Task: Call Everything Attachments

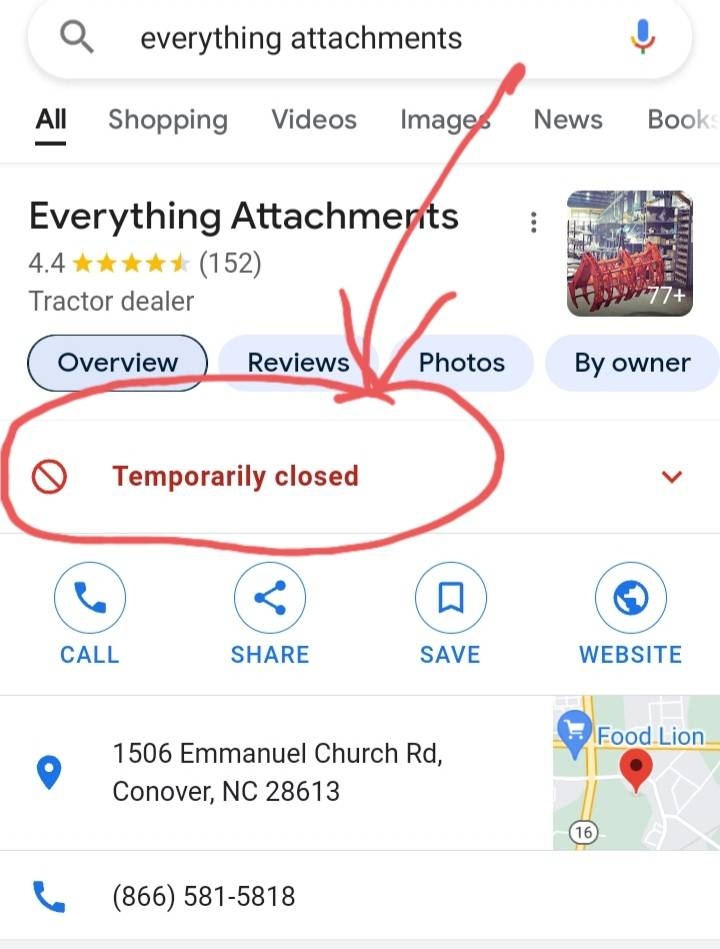Action: coord(90,614)
